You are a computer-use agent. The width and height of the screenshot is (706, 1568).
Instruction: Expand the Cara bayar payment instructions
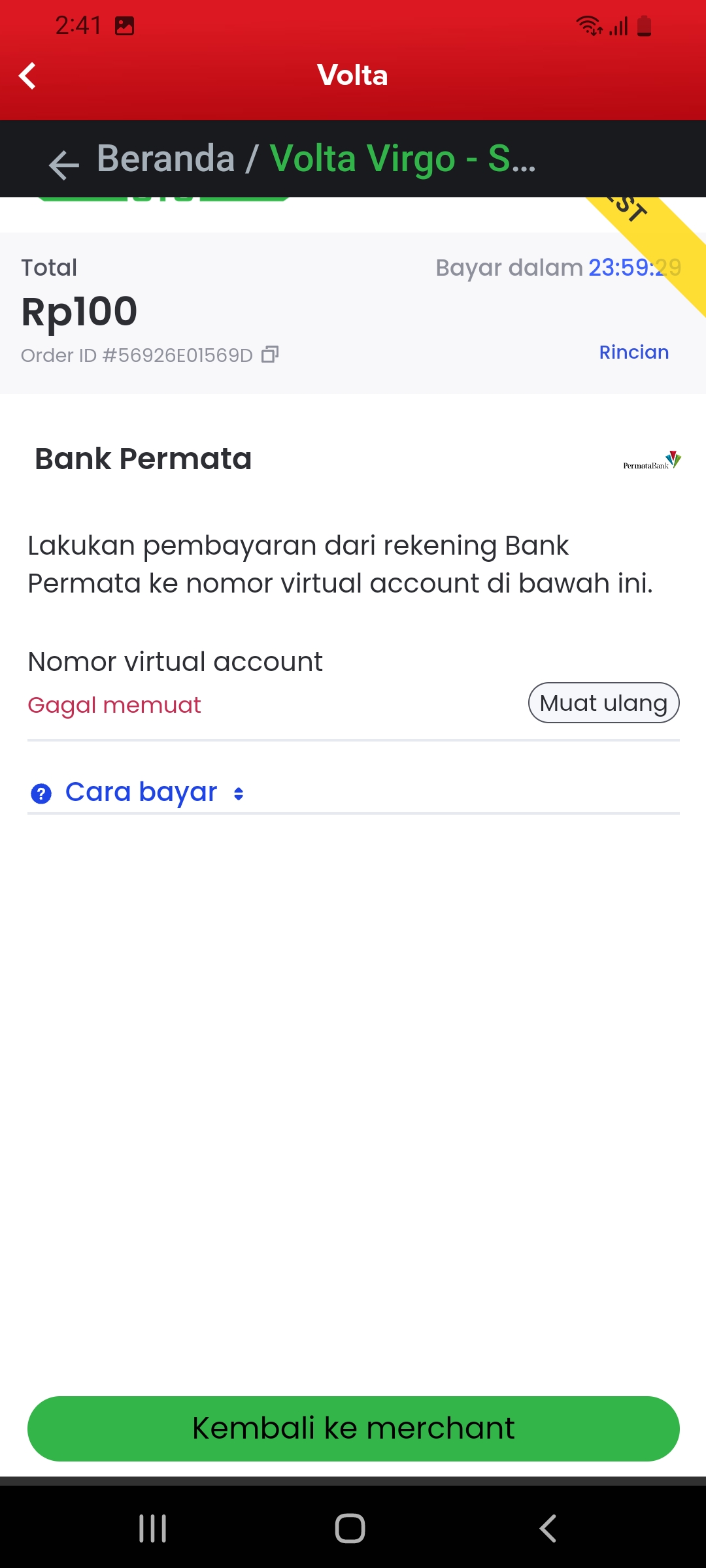(141, 792)
